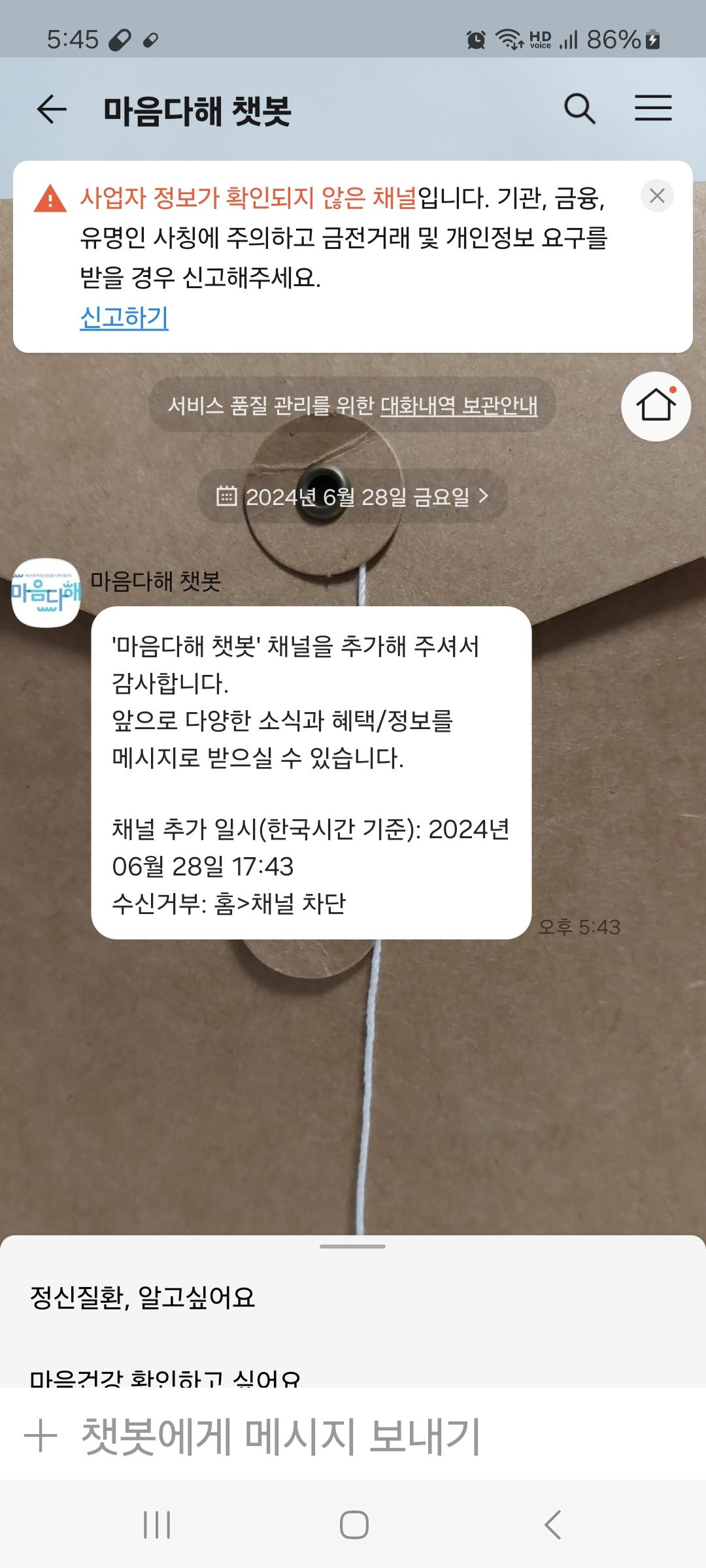Open the hamburger menu

click(653, 108)
